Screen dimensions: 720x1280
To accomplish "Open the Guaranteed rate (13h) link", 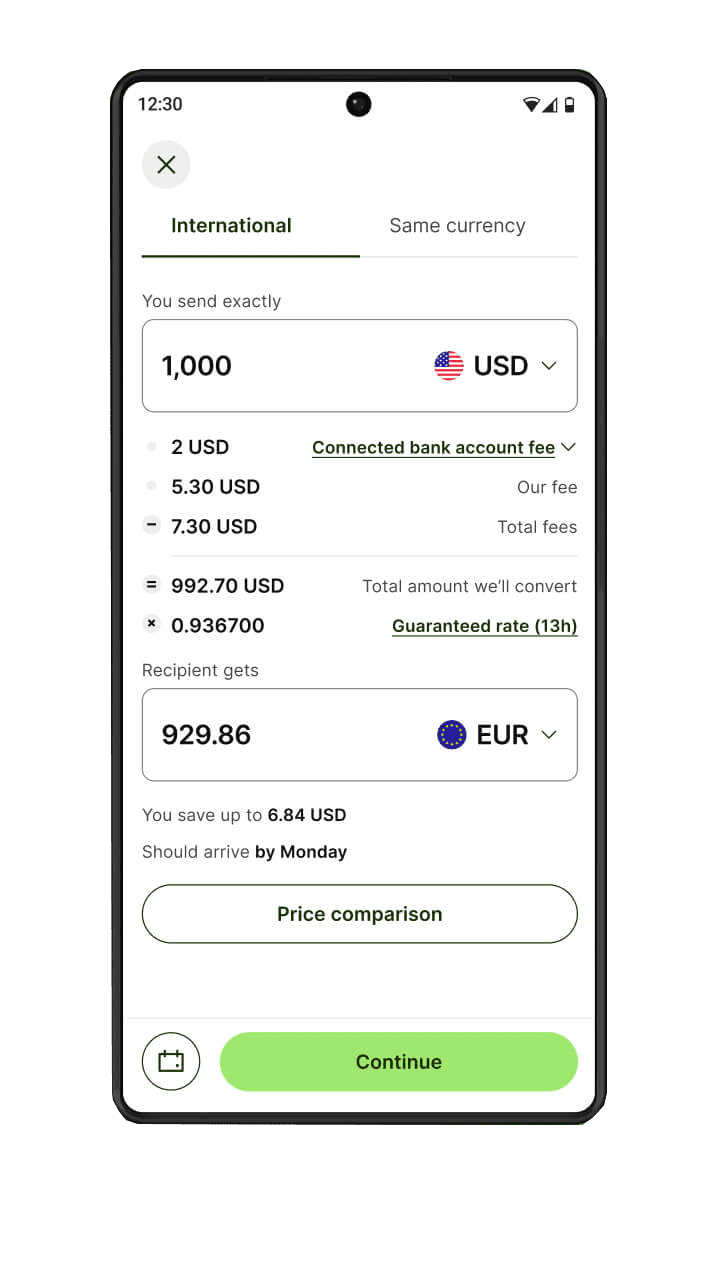I will (484, 626).
